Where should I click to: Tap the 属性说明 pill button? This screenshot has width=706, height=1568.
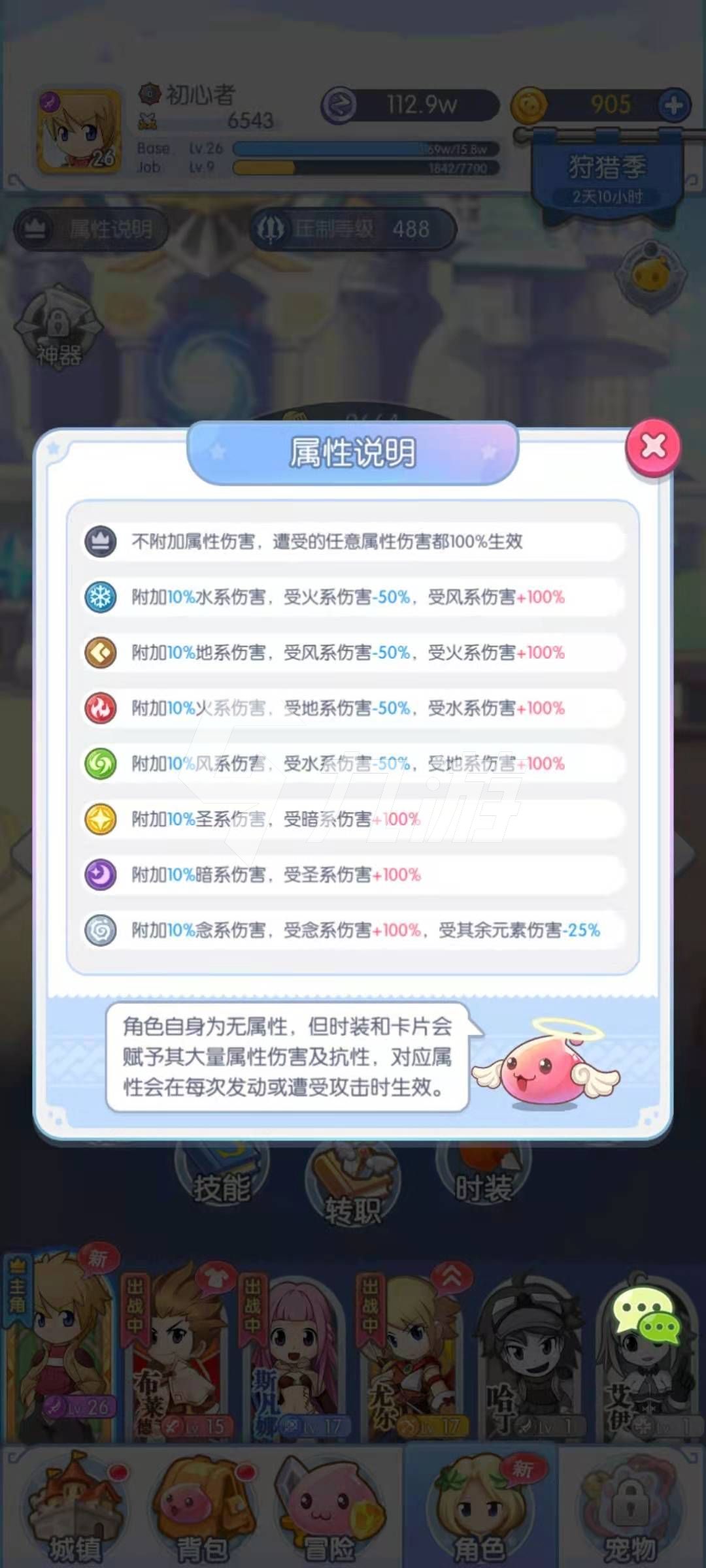click(x=92, y=229)
